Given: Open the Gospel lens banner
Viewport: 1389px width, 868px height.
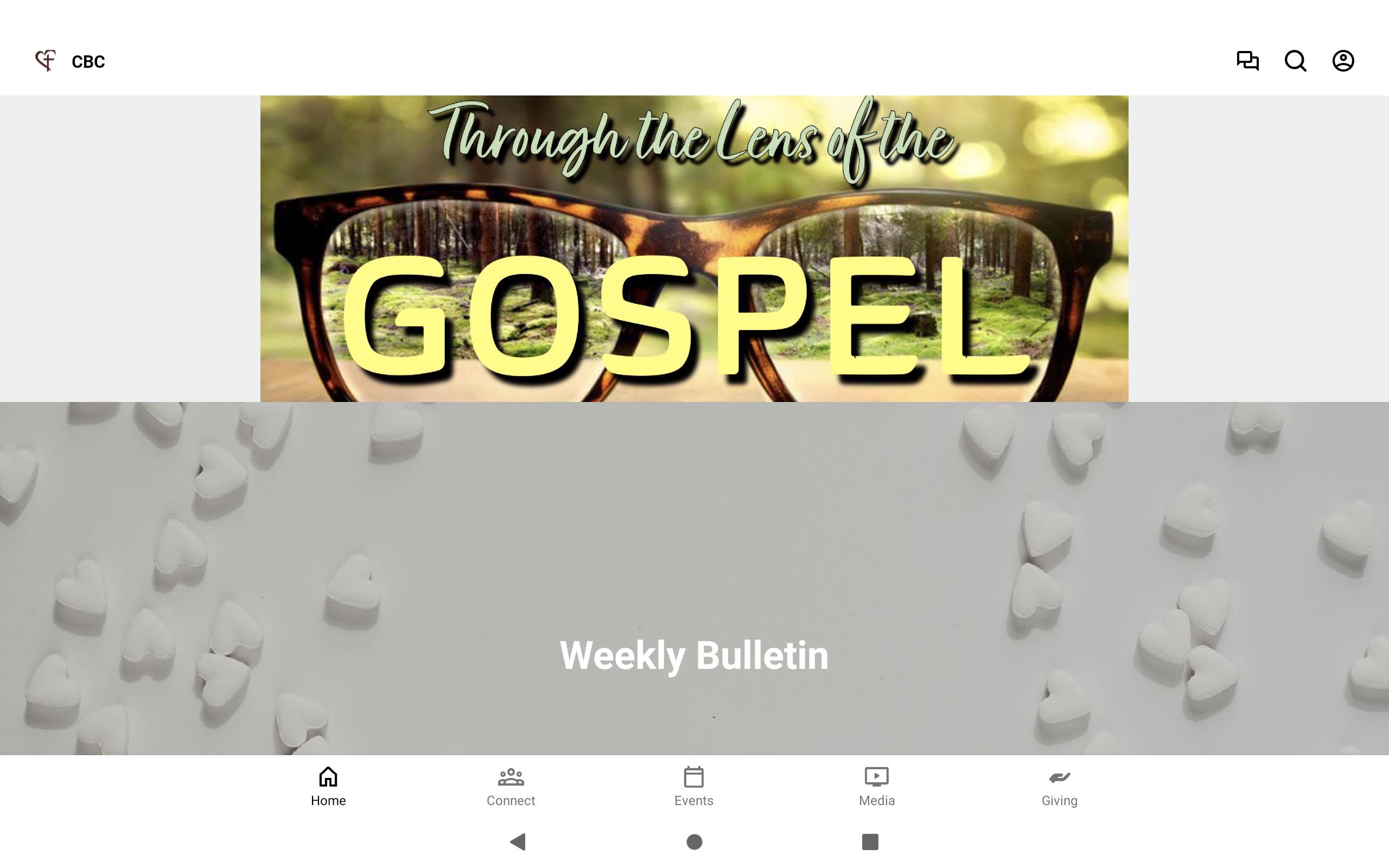Looking at the screenshot, I should click(x=694, y=248).
